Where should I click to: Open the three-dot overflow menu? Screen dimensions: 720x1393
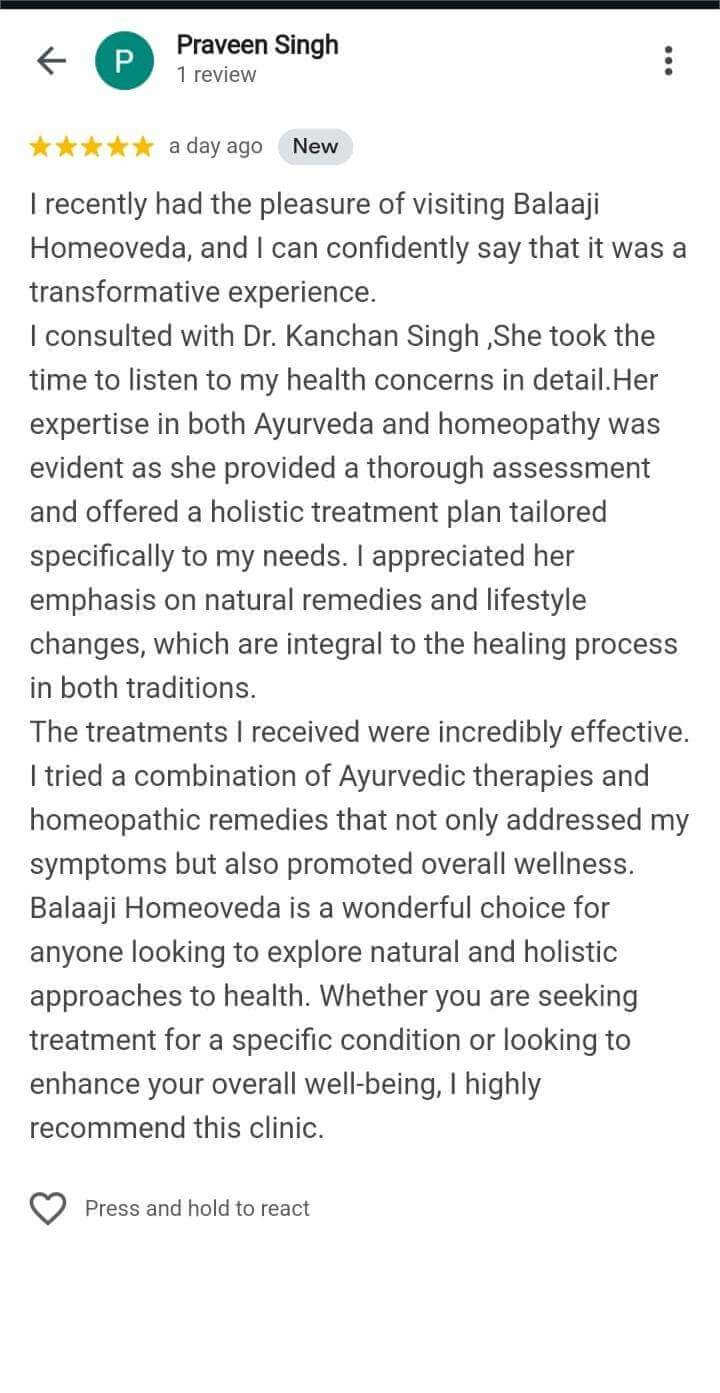668,61
